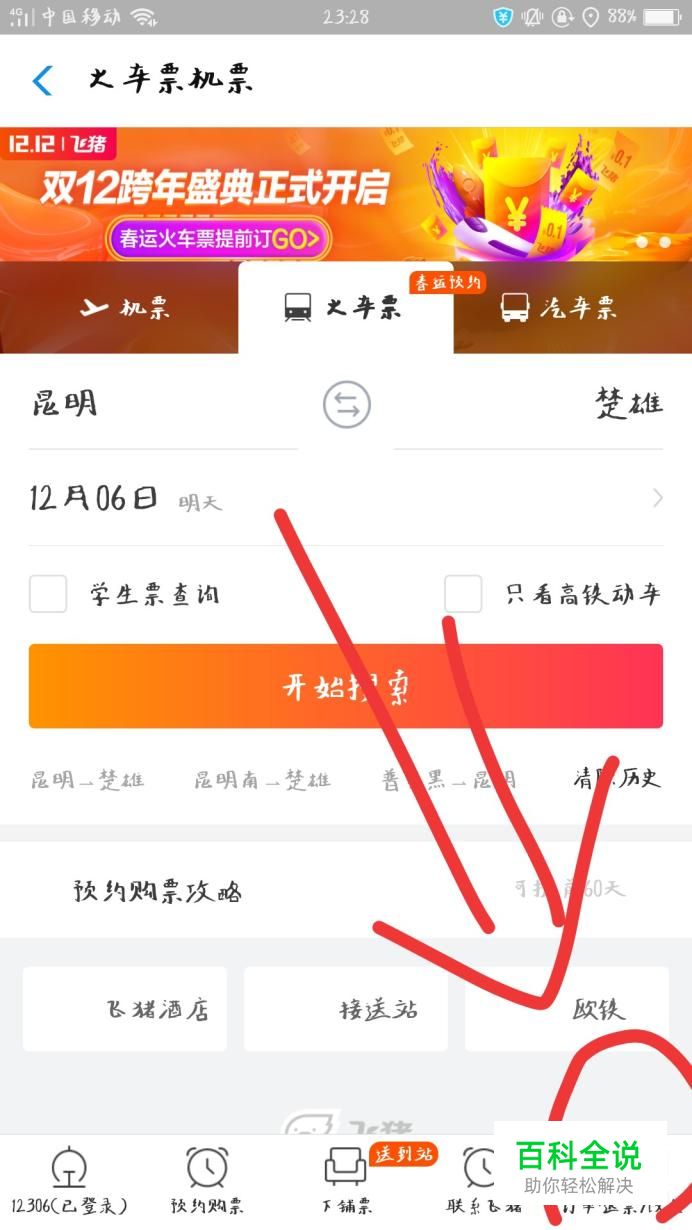Open 飞猪酒店 card
692x1230 pixels.
(125, 1009)
